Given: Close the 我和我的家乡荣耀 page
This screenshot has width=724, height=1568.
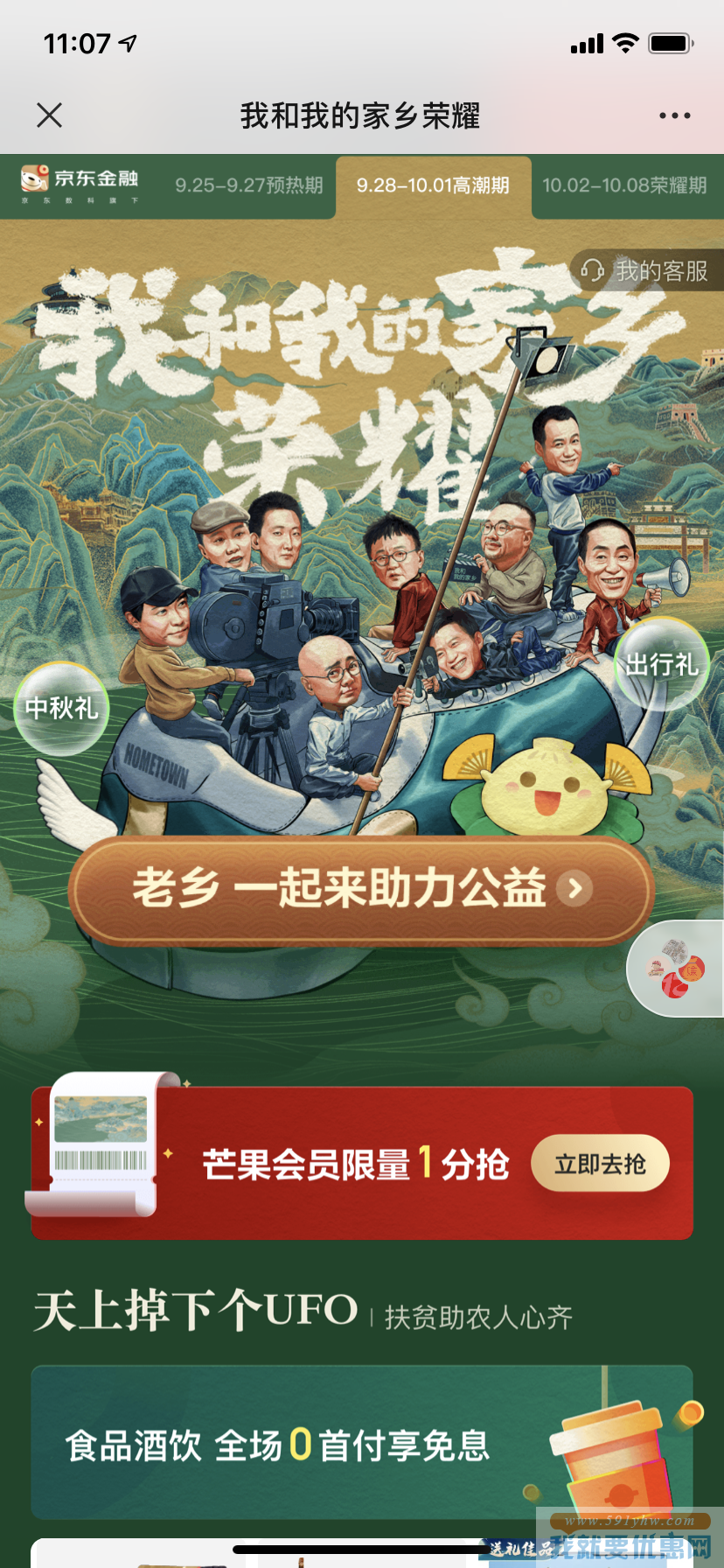Looking at the screenshot, I should point(50,115).
